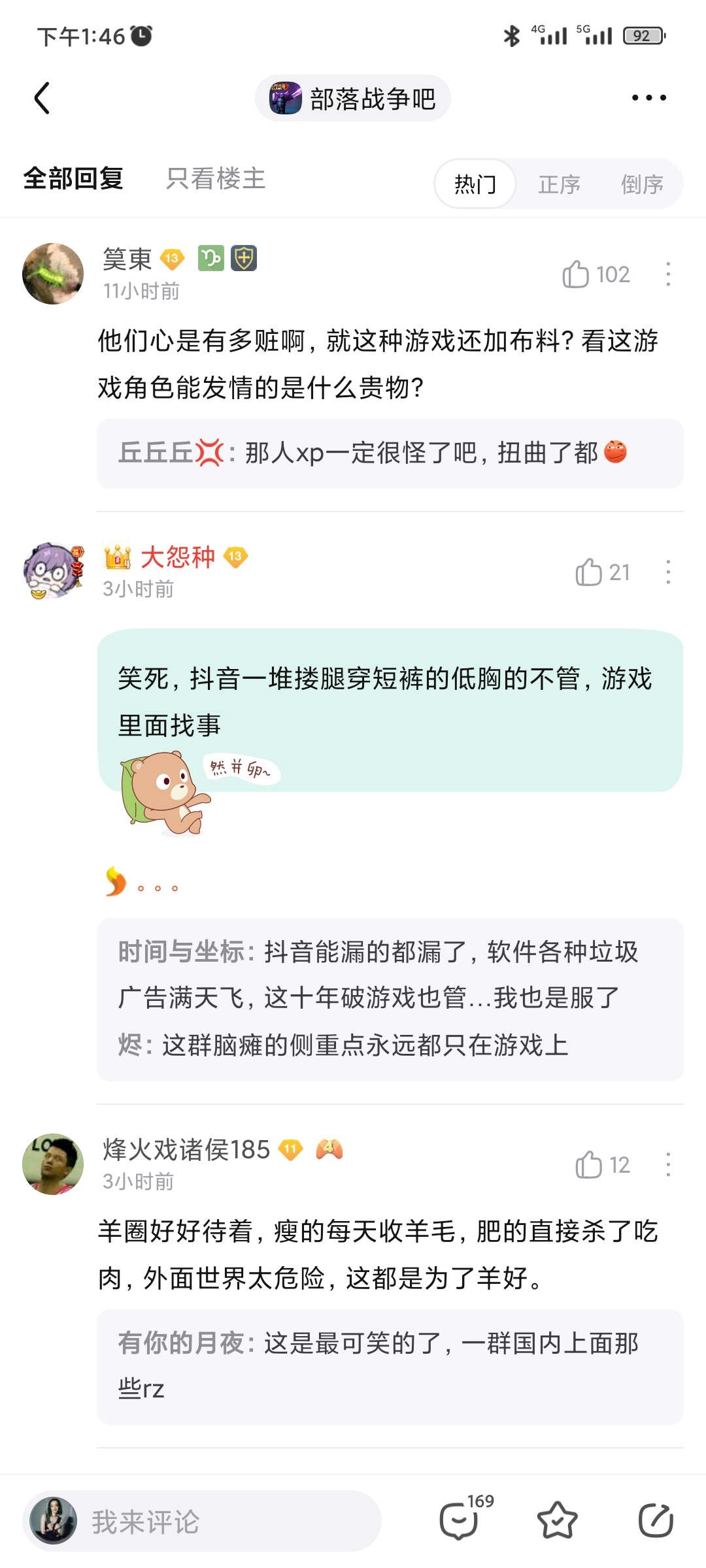
Task: Open the 部落战争吧 forum chip
Action: coord(353,99)
